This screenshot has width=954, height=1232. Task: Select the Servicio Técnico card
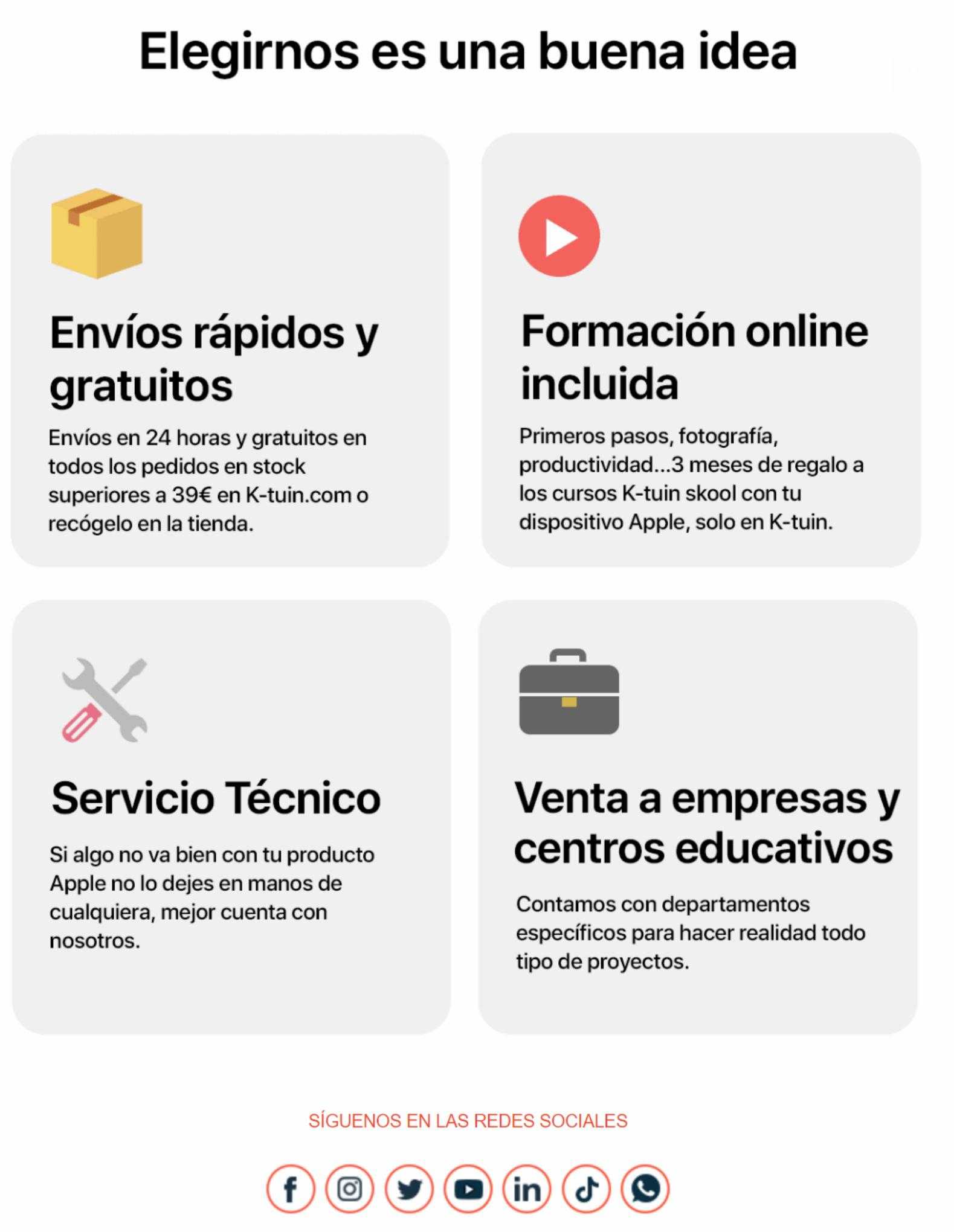231,817
